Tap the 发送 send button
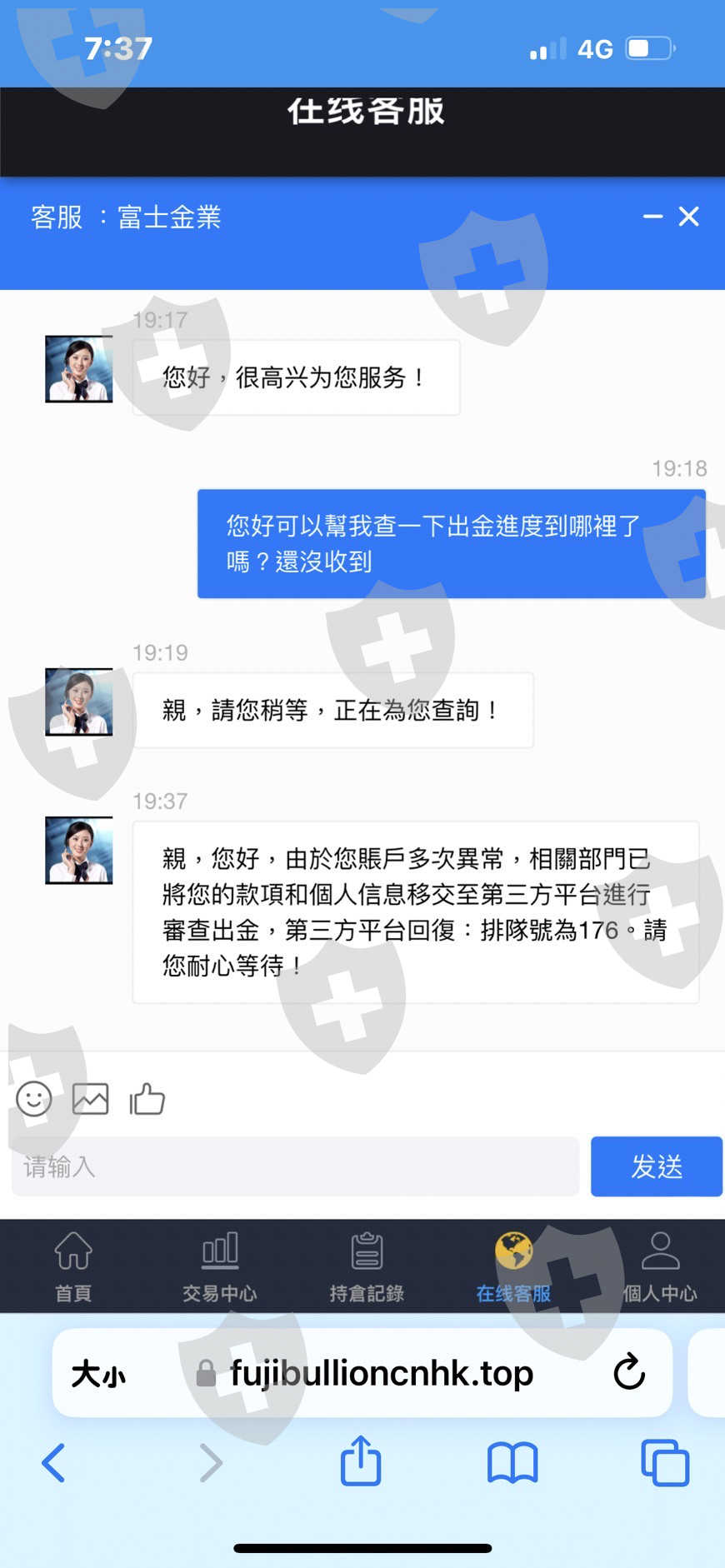Image resolution: width=725 pixels, height=1568 pixels. pyautogui.click(x=657, y=1166)
